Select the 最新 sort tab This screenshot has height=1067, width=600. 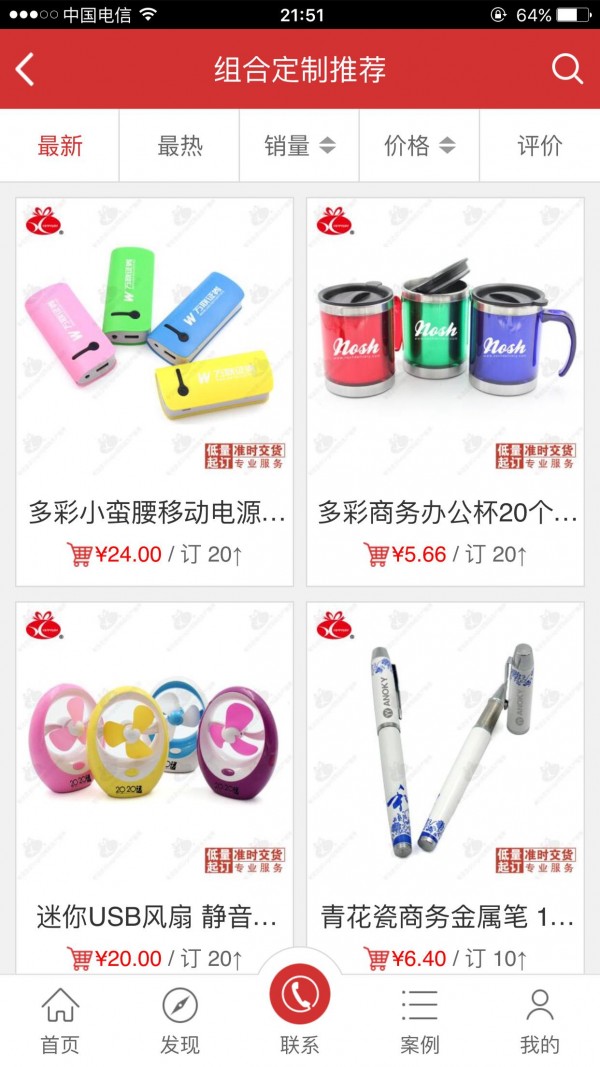[60, 146]
